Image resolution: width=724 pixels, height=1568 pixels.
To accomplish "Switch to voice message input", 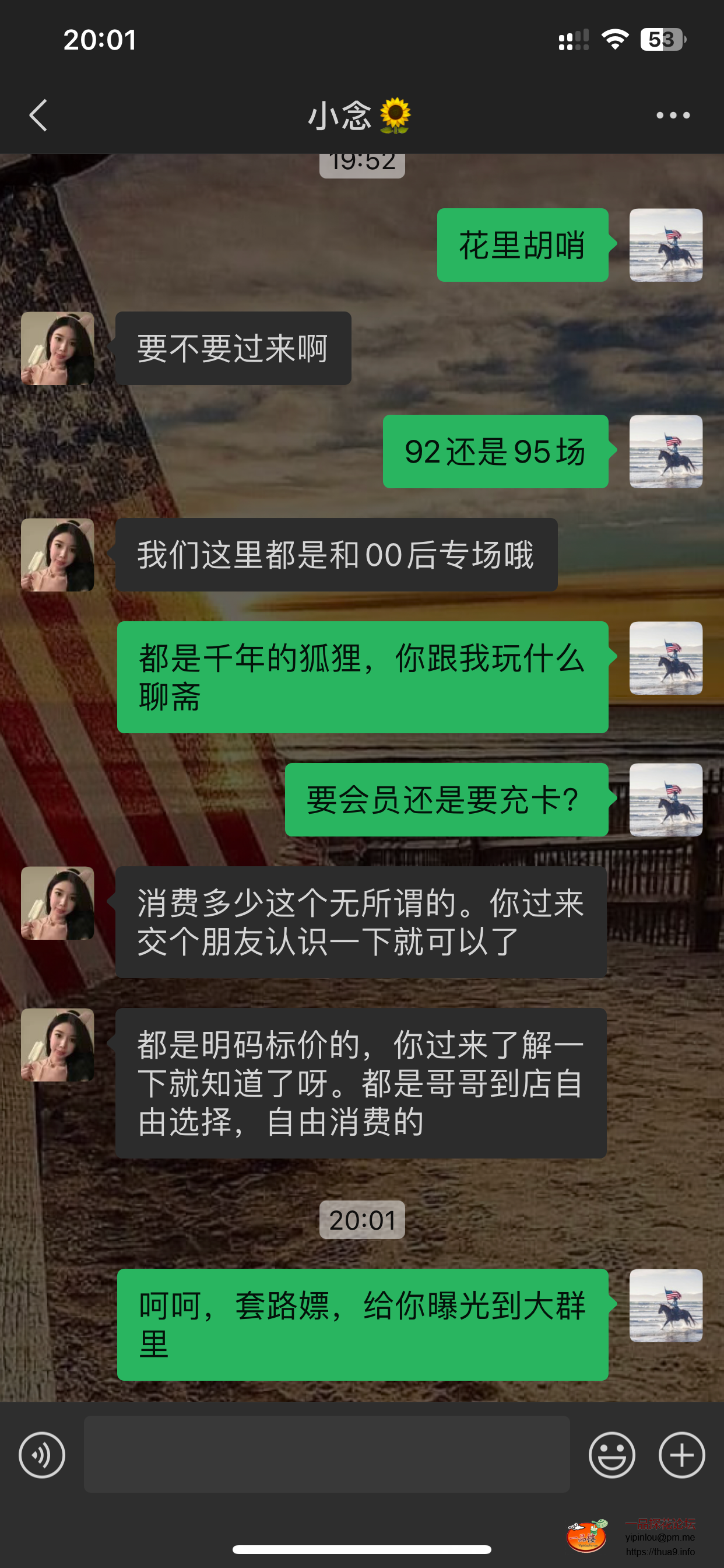I will tap(42, 1455).
